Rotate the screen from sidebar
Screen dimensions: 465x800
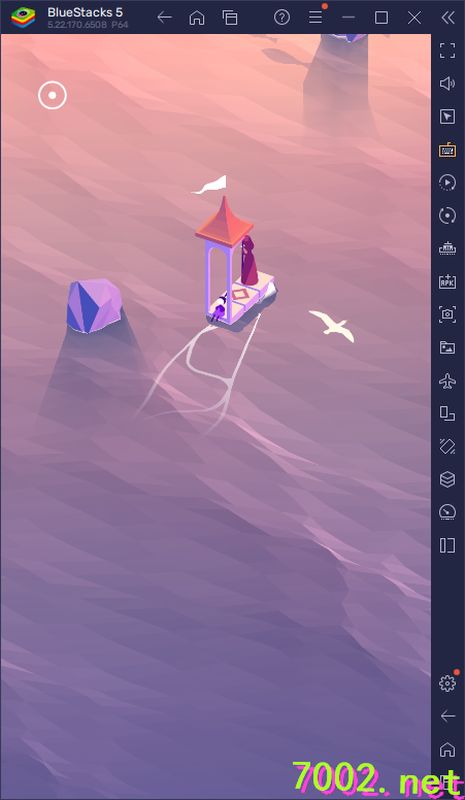pyautogui.click(x=448, y=446)
